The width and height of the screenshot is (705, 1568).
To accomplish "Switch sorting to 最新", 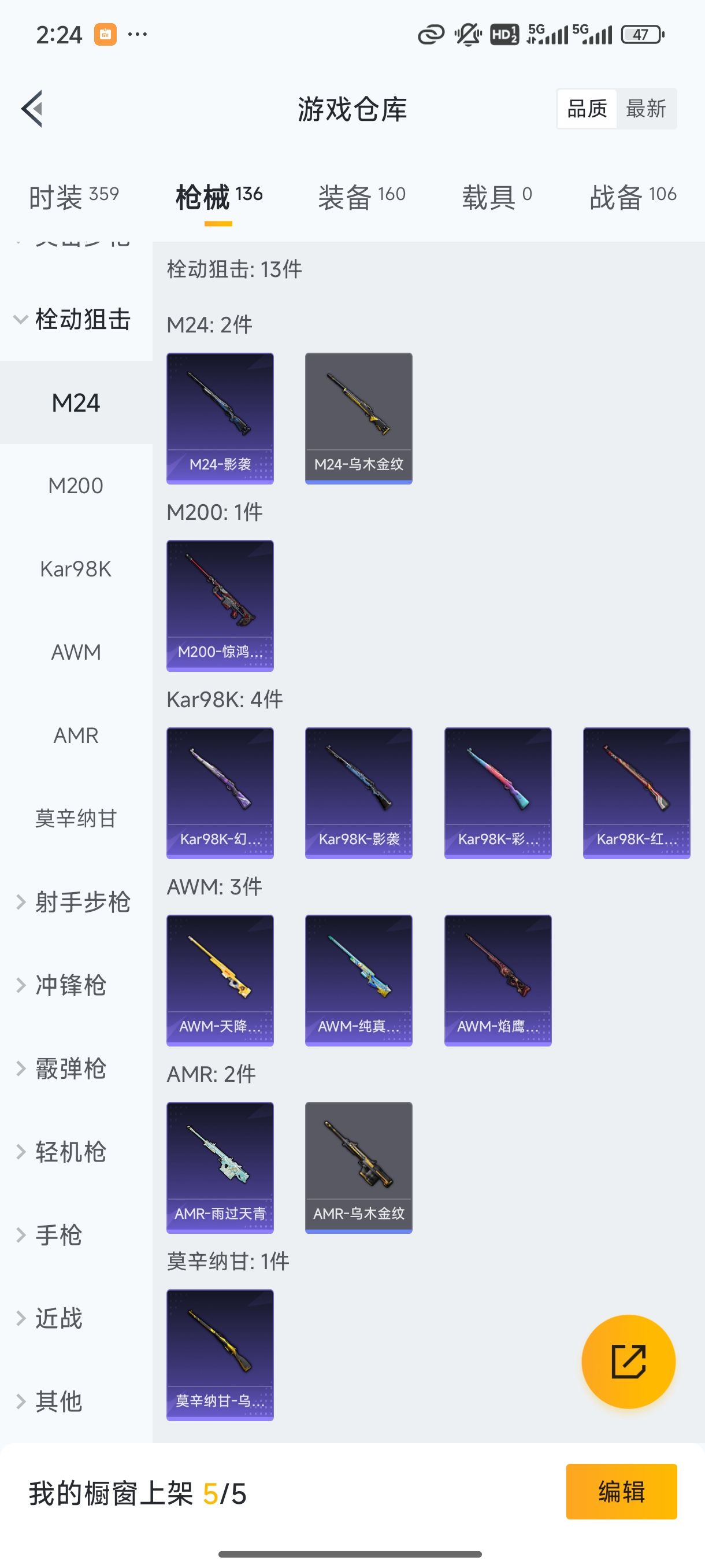I will click(647, 108).
